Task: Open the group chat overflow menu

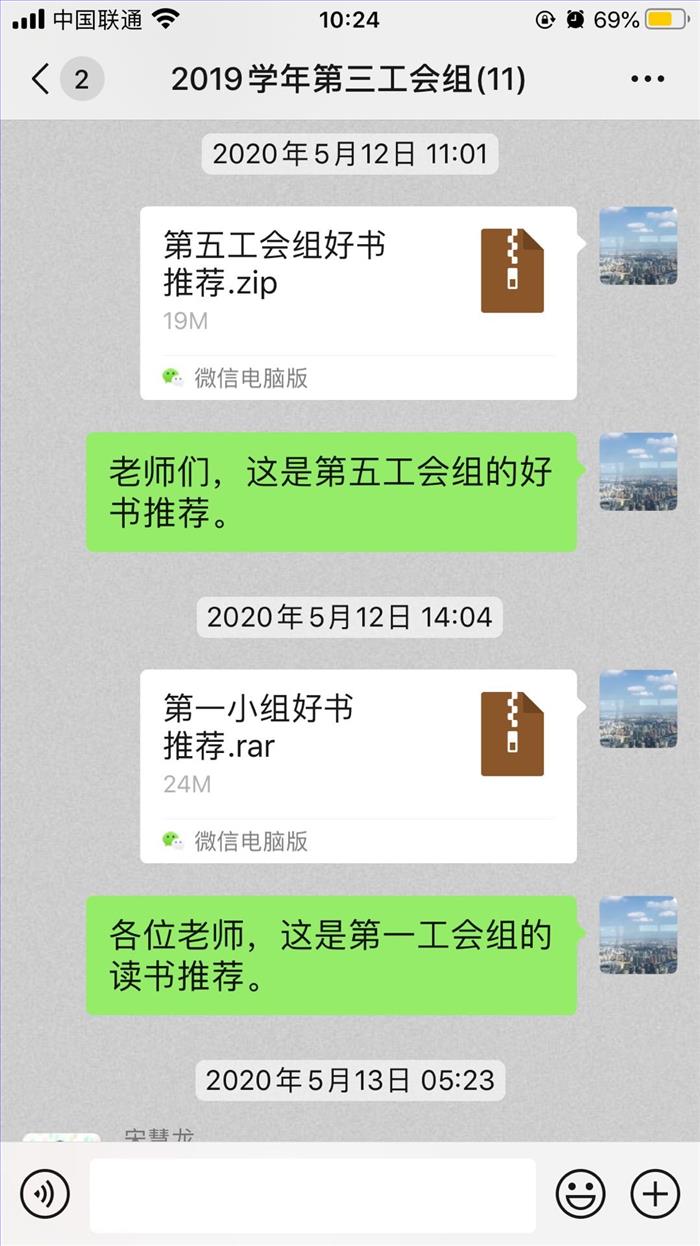Action: pyautogui.click(x=647, y=80)
